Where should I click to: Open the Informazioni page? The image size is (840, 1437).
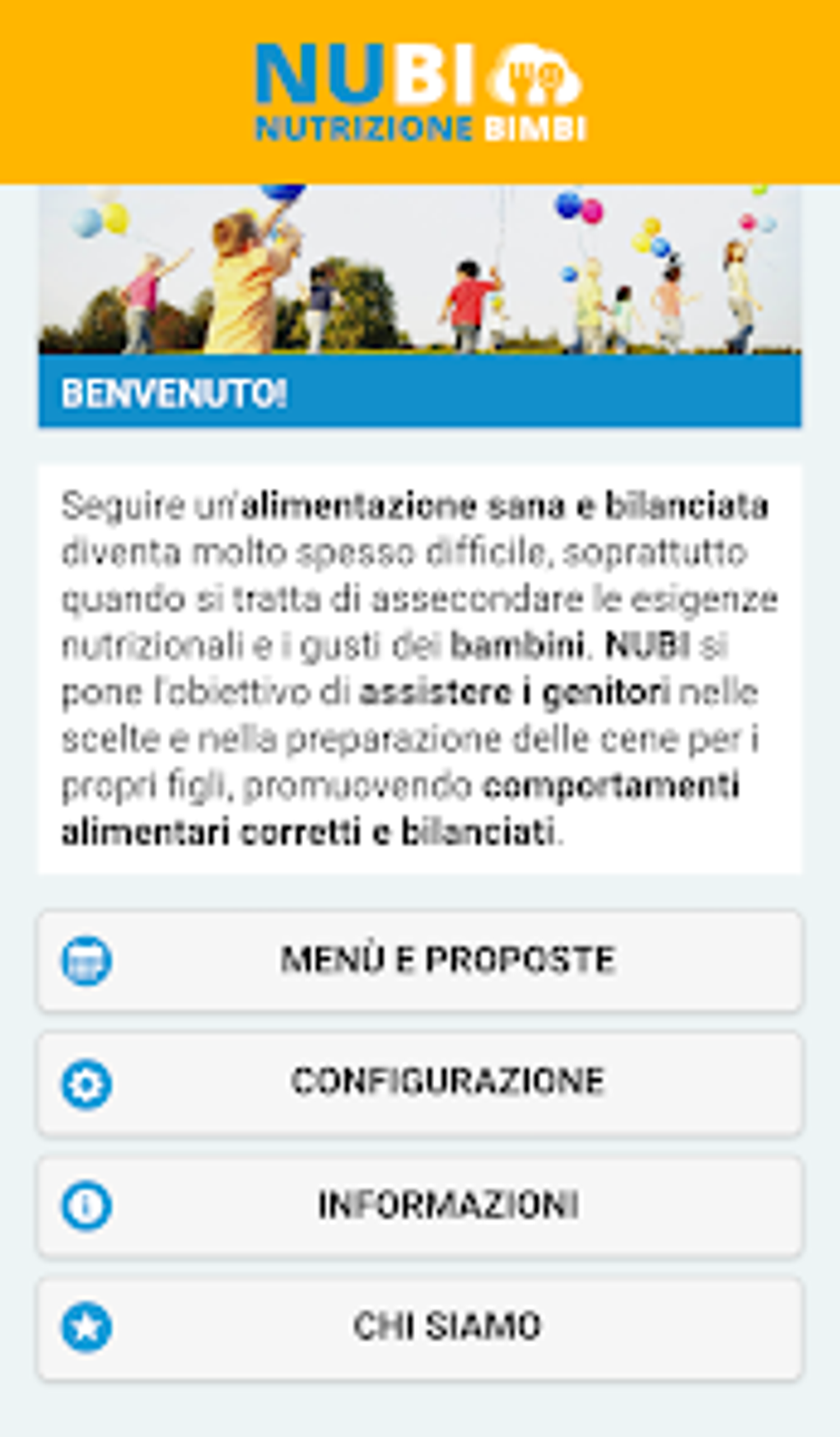[447, 1205]
